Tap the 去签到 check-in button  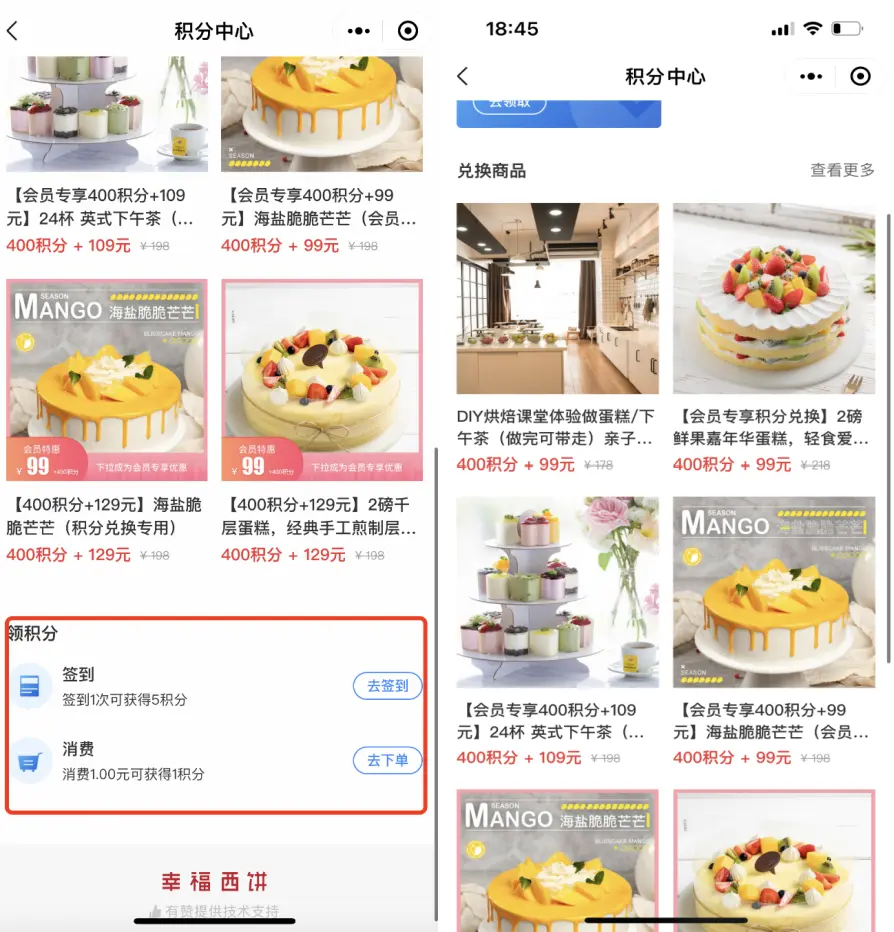(387, 686)
